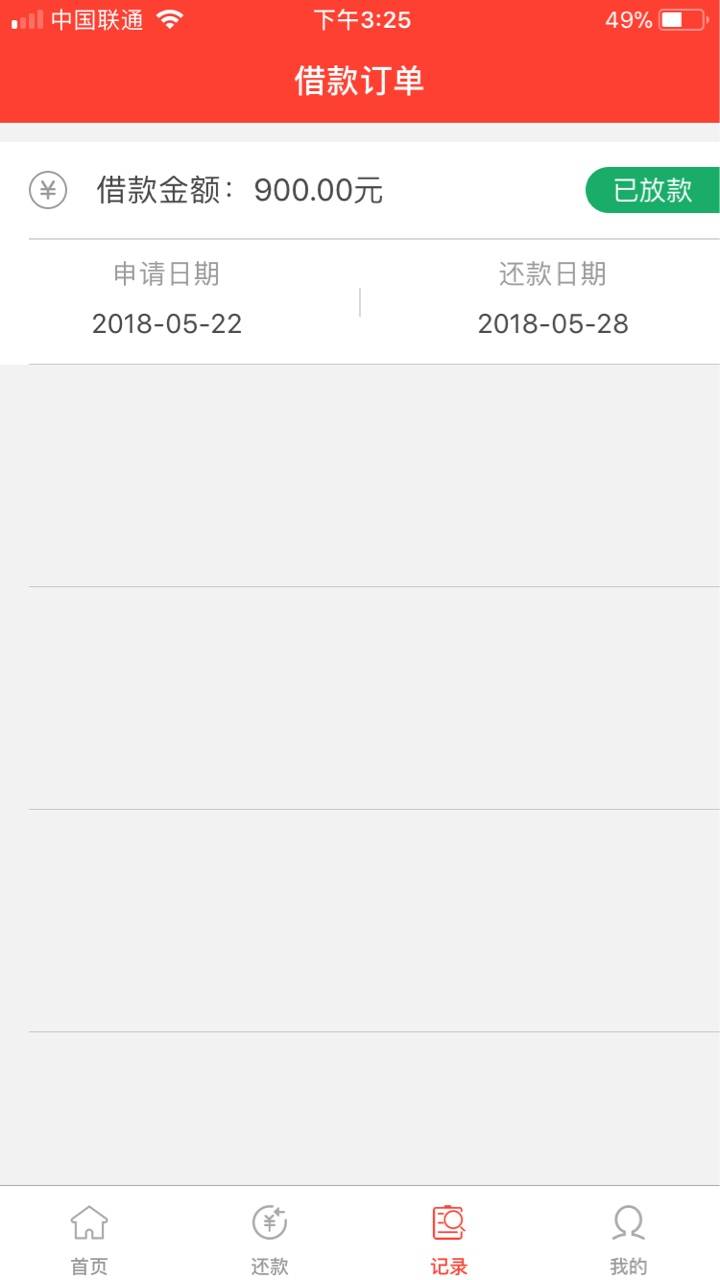Select the 记录 records tab

click(x=449, y=1238)
